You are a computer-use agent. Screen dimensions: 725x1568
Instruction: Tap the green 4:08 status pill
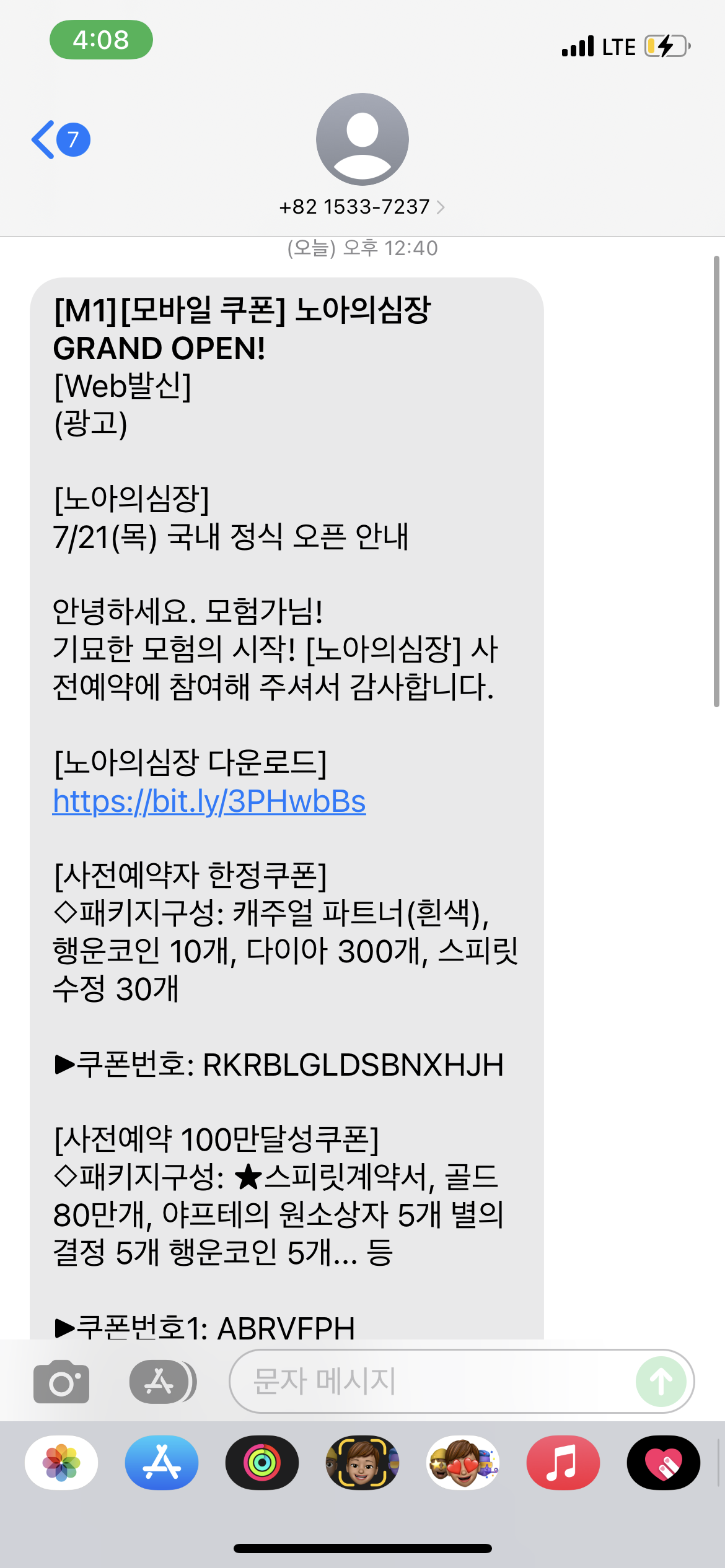(101, 40)
